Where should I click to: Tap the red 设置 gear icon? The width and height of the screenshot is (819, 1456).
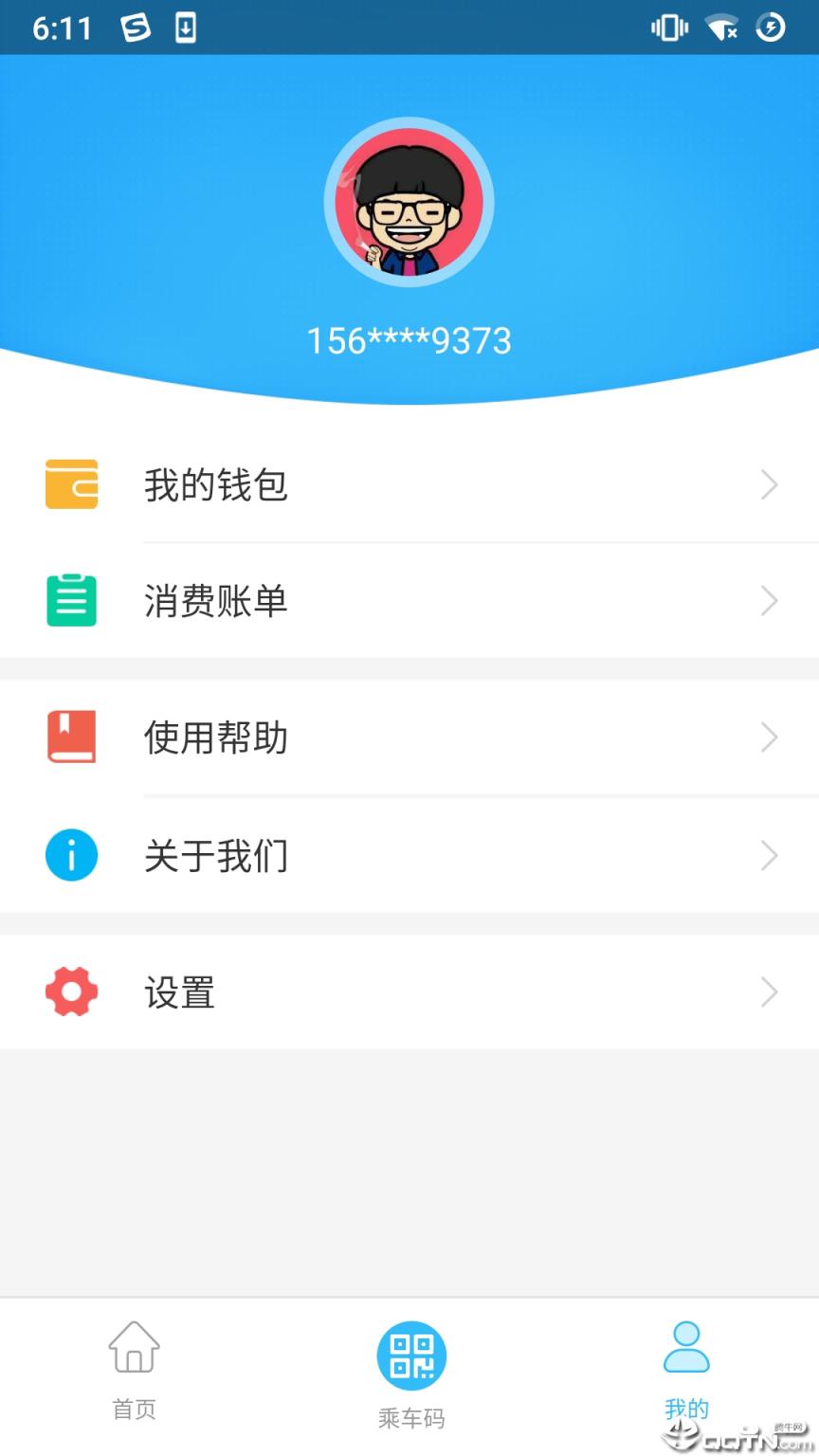71,992
